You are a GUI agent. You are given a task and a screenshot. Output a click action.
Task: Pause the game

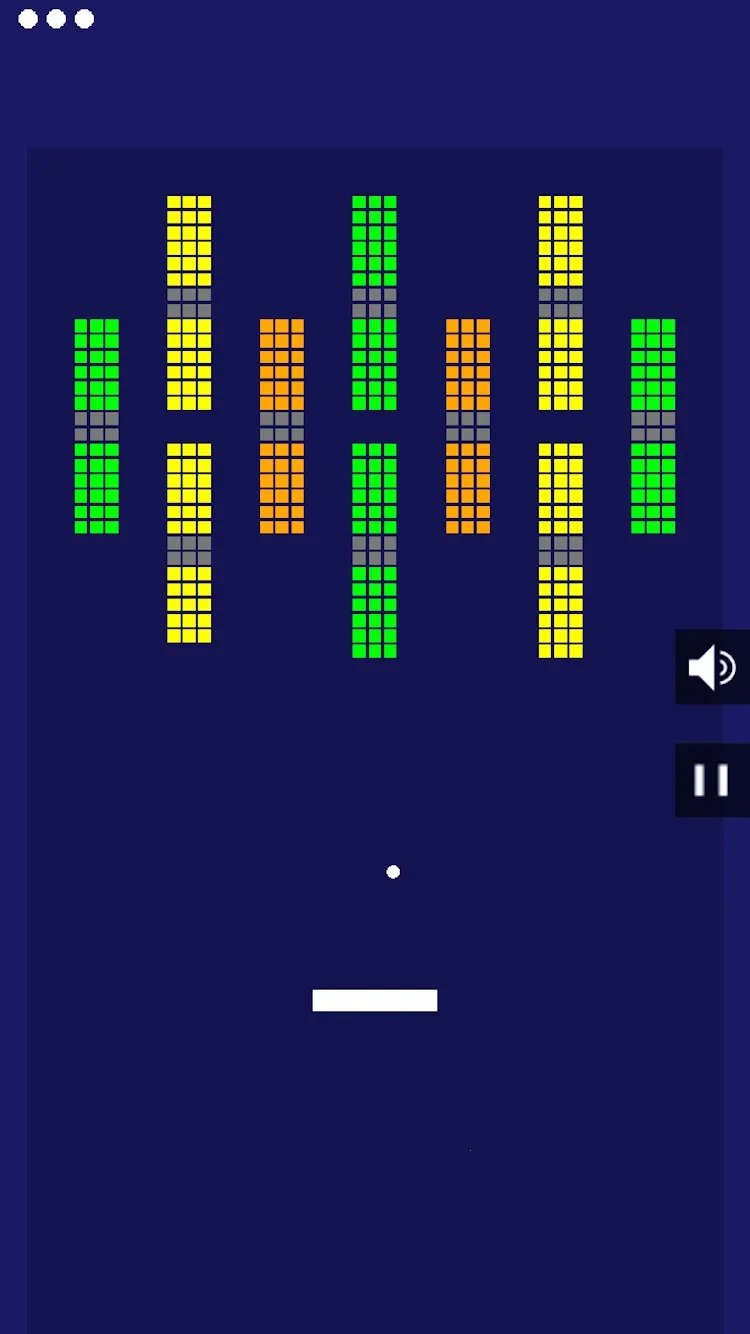712,780
